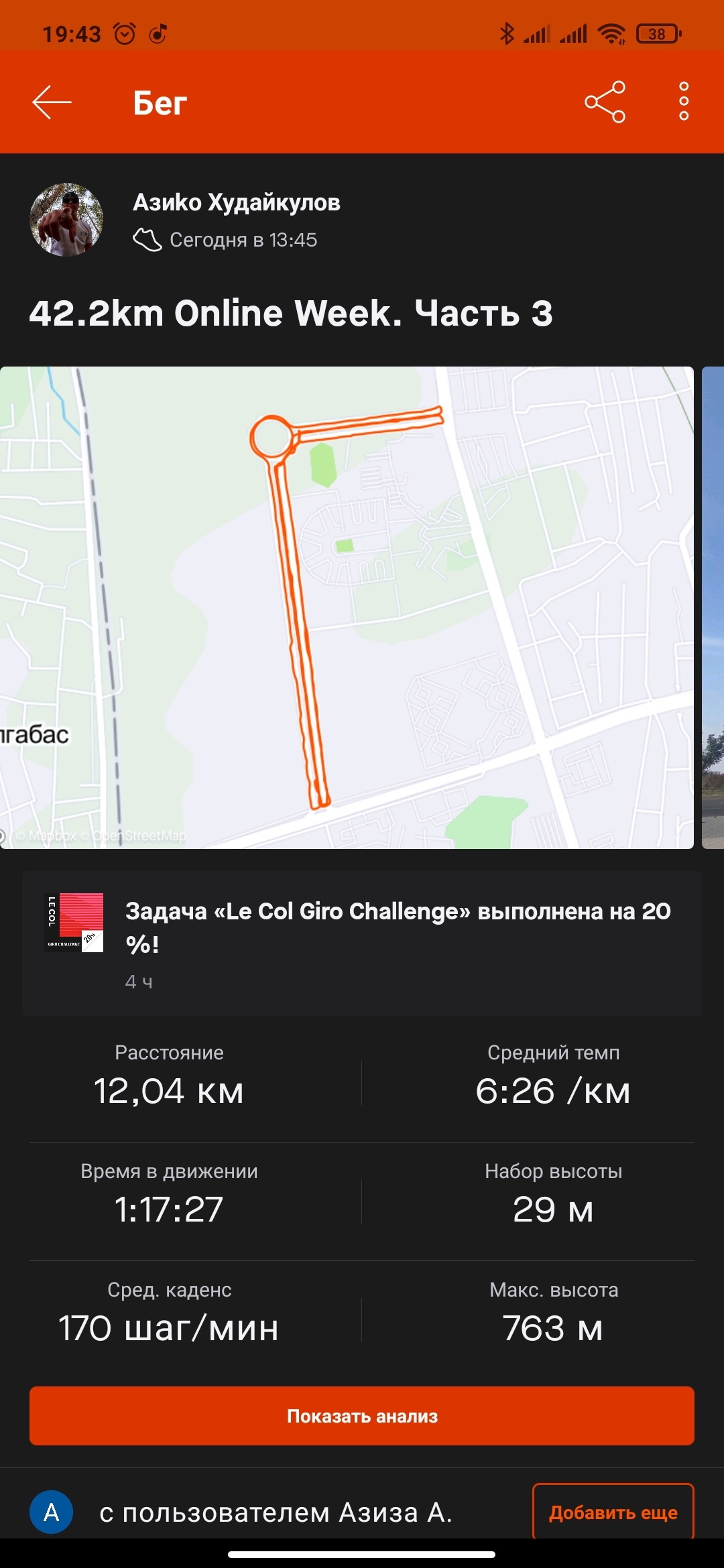The image size is (724, 1568).
Task: Tap the Показать анализ button
Action: point(362,1415)
